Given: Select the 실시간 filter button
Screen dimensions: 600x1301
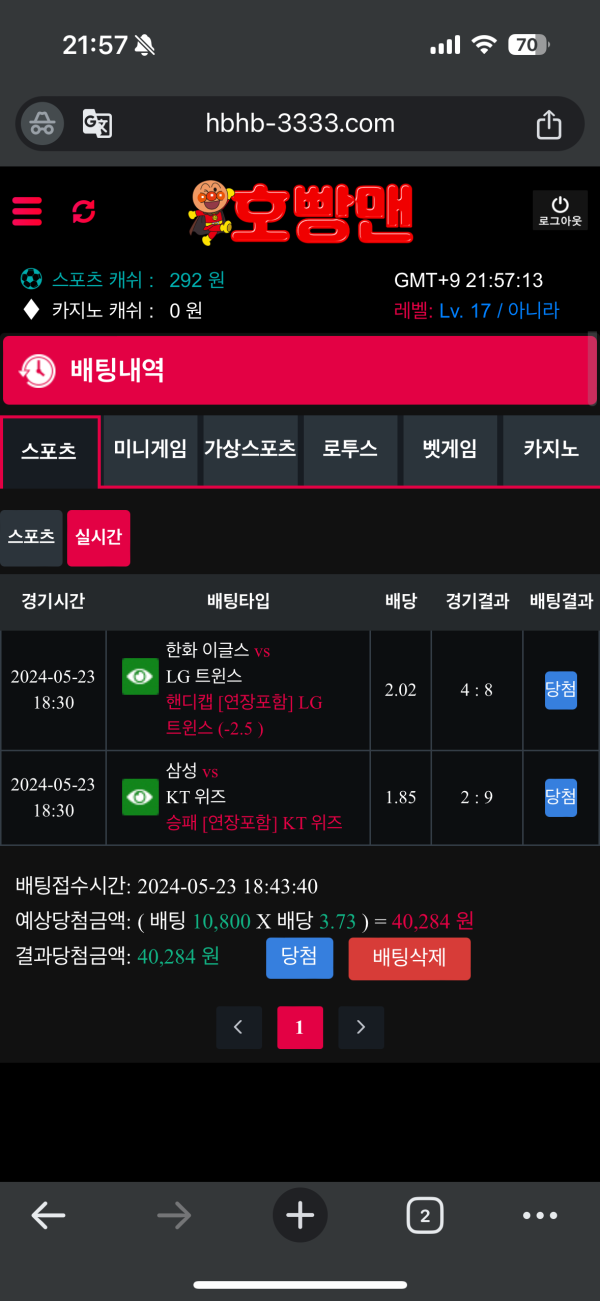Looking at the screenshot, I should tap(99, 538).
